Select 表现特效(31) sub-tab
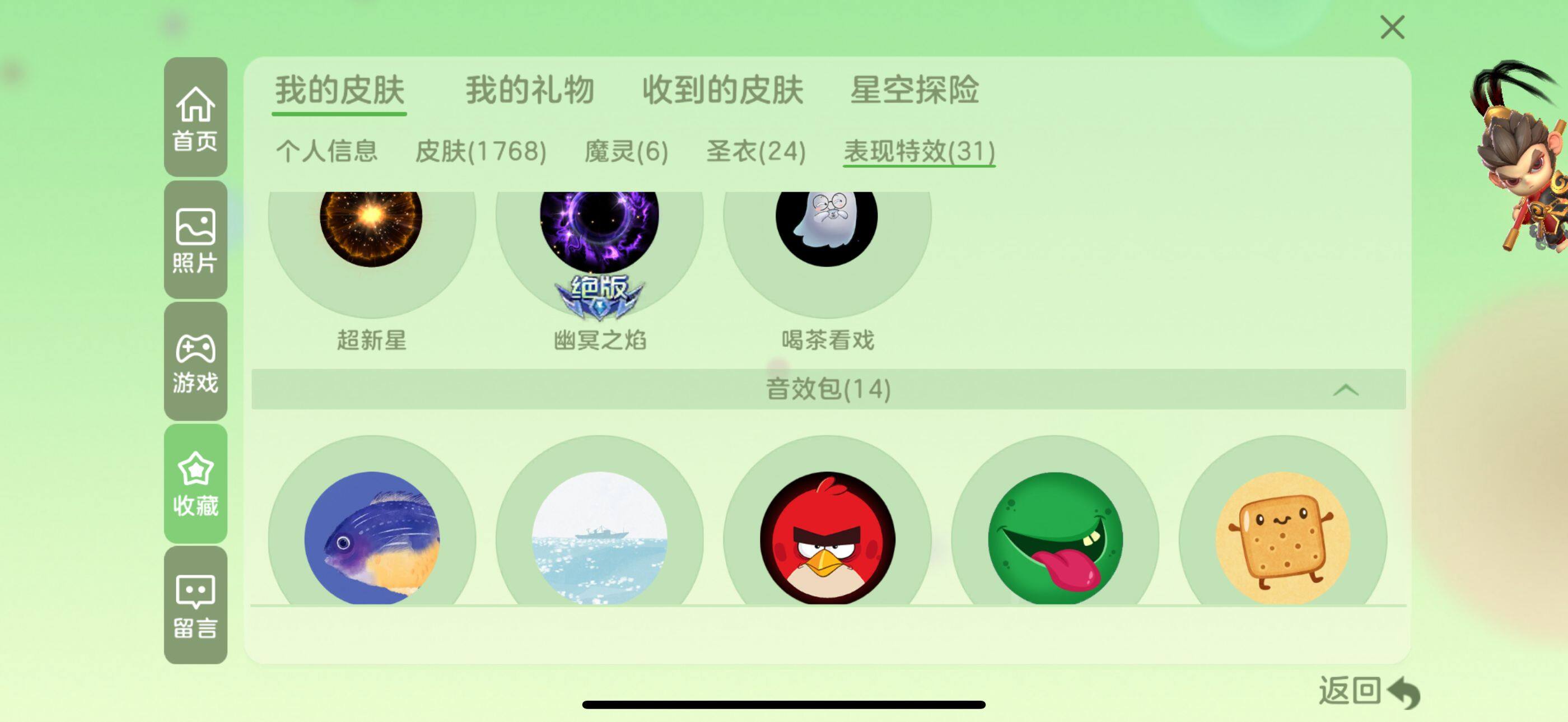This screenshot has width=1568, height=722. (x=918, y=151)
